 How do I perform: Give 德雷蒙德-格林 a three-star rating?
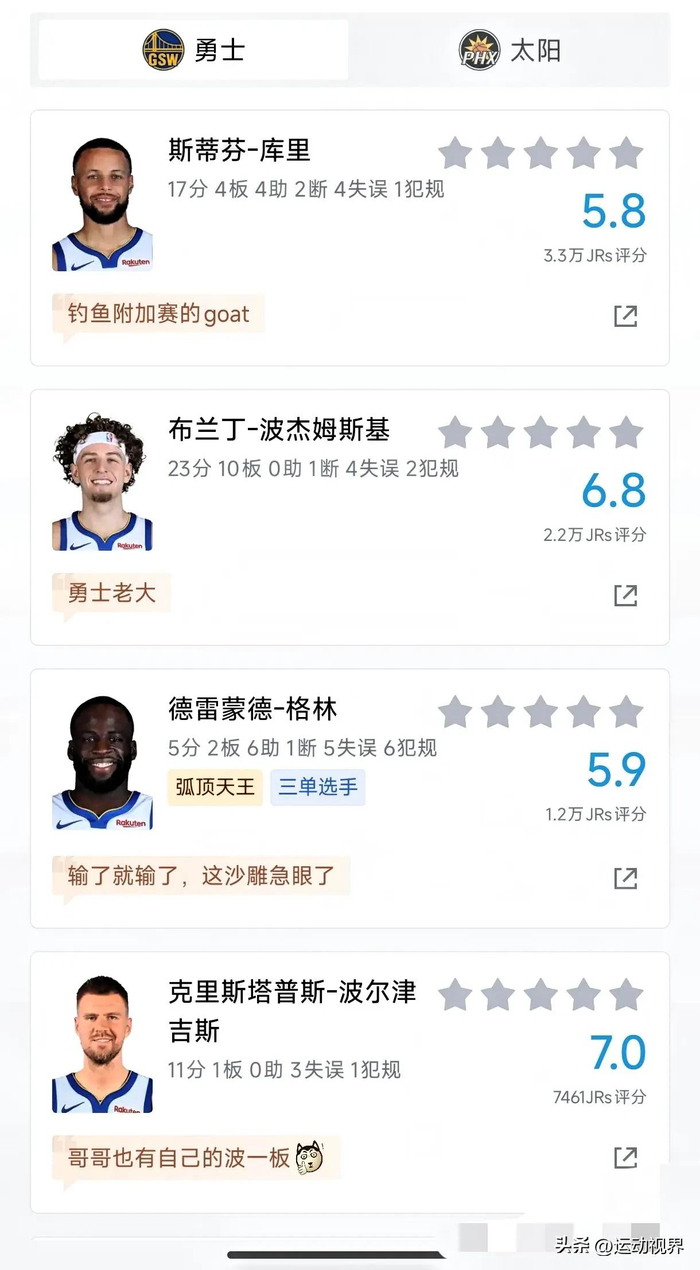point(540,713)
